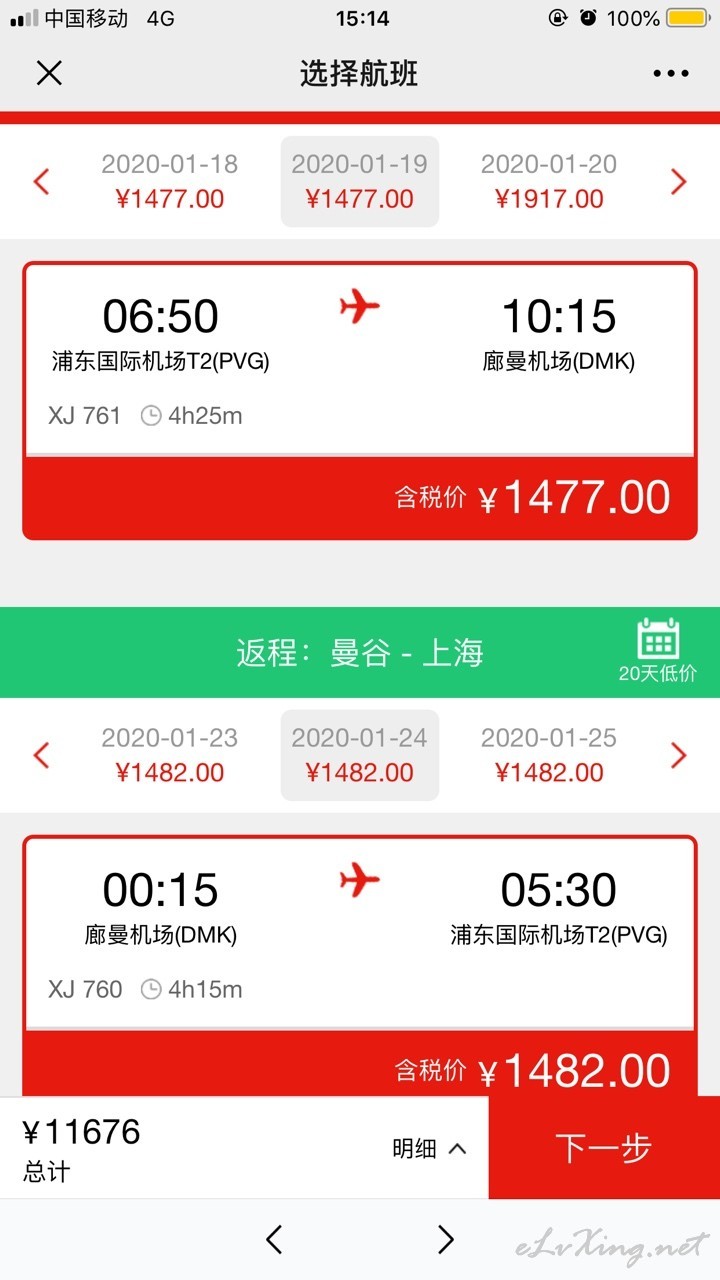Screen dimensions: 720x1280
Task: Choose outbound flight XJ 761
Action: coord(360,401)
